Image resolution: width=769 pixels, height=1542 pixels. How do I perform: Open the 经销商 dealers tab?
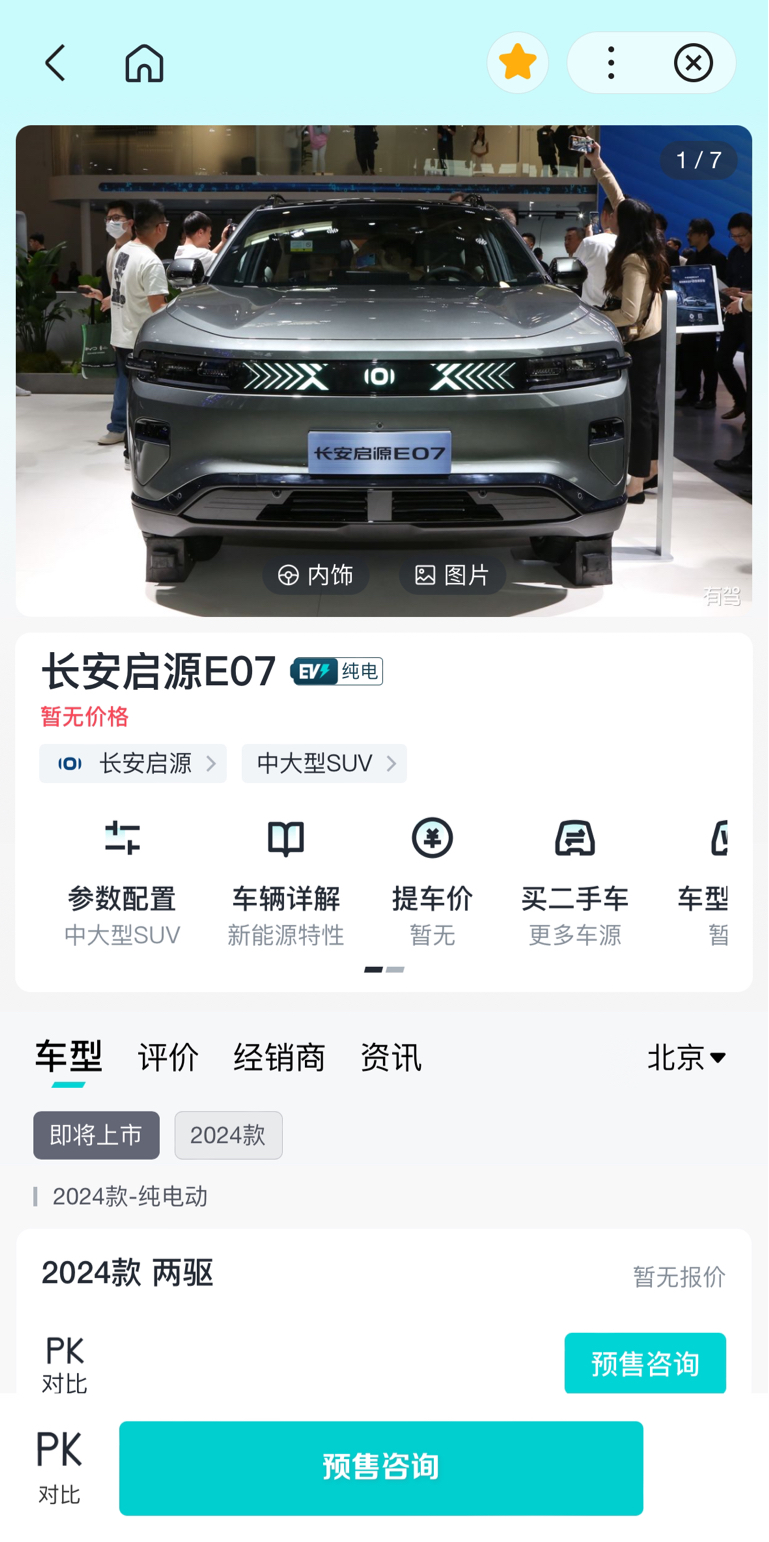tap(279, 1056)
